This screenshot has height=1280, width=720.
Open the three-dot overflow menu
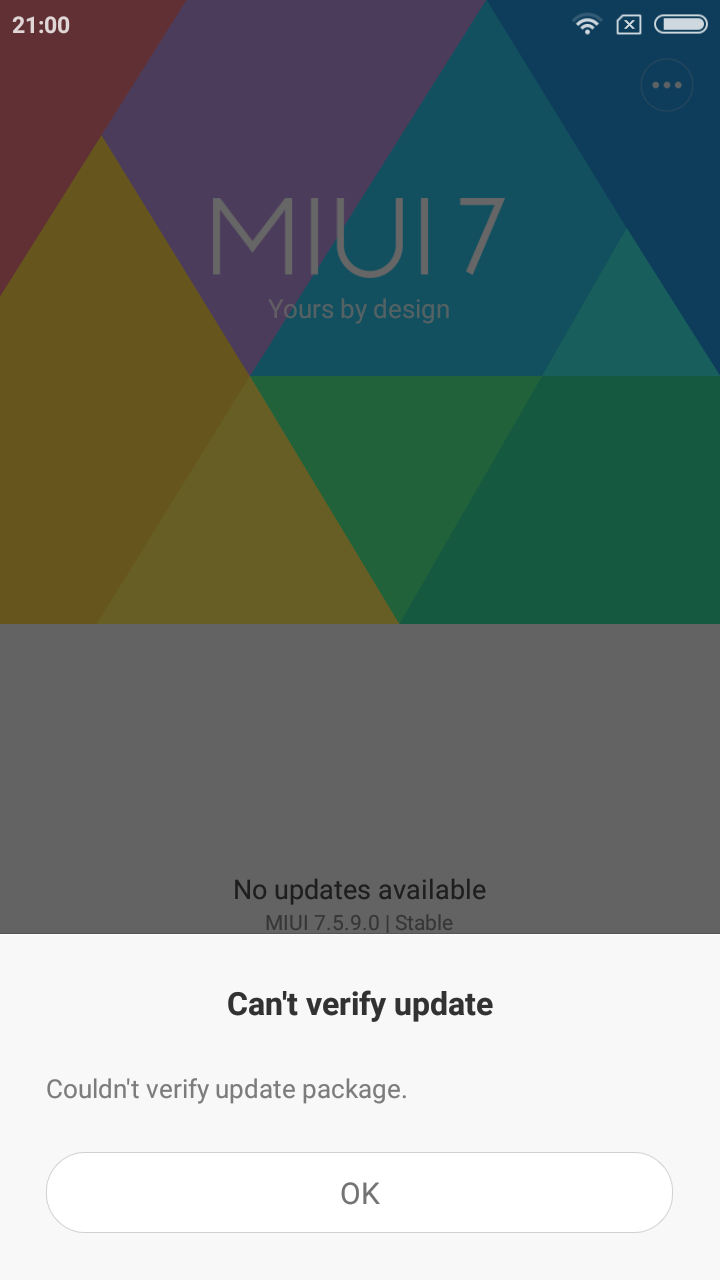point(666,85)
